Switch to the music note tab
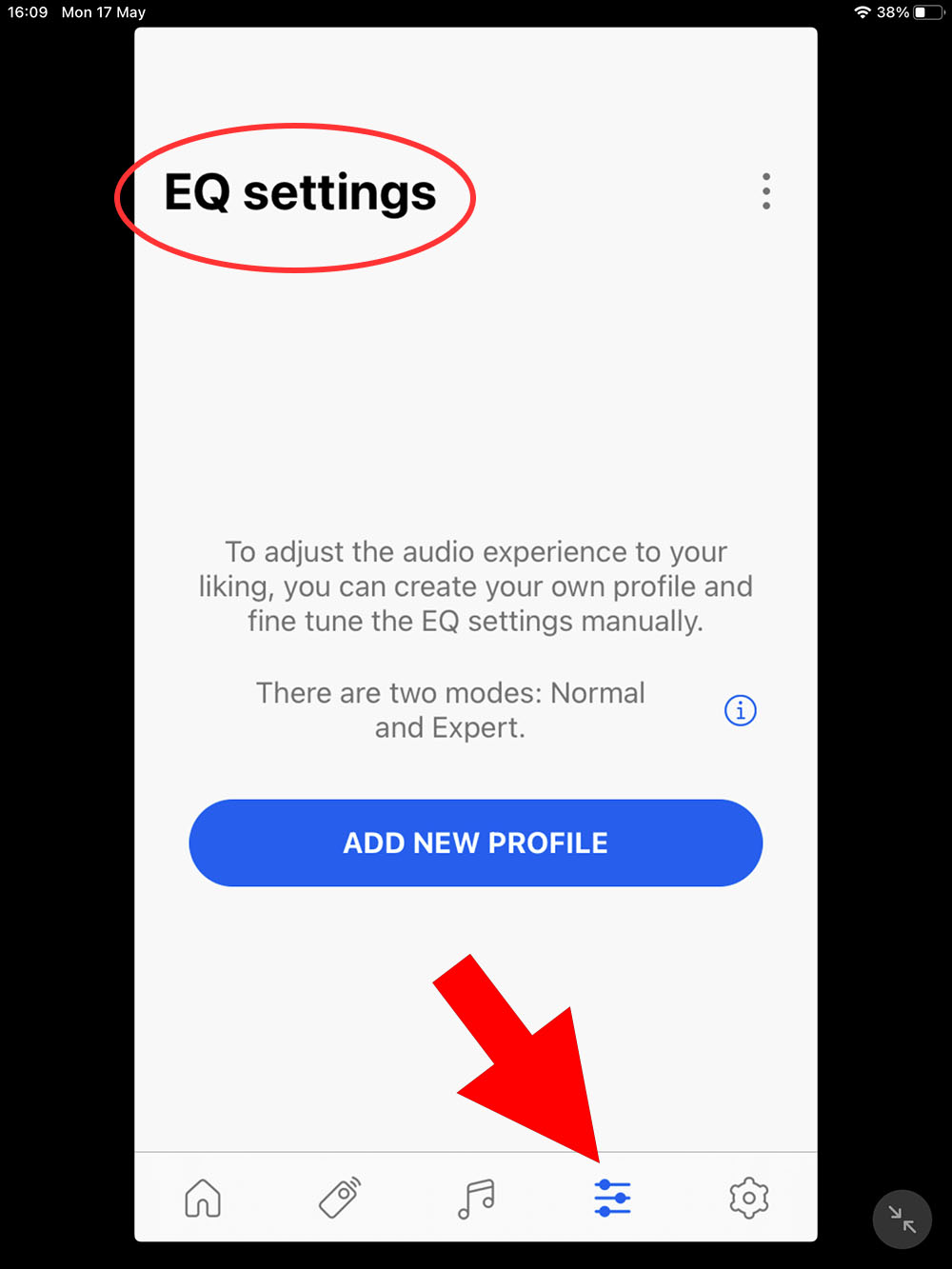The width and height of the screenshot is (952, 1269). tap(476, 1198)
